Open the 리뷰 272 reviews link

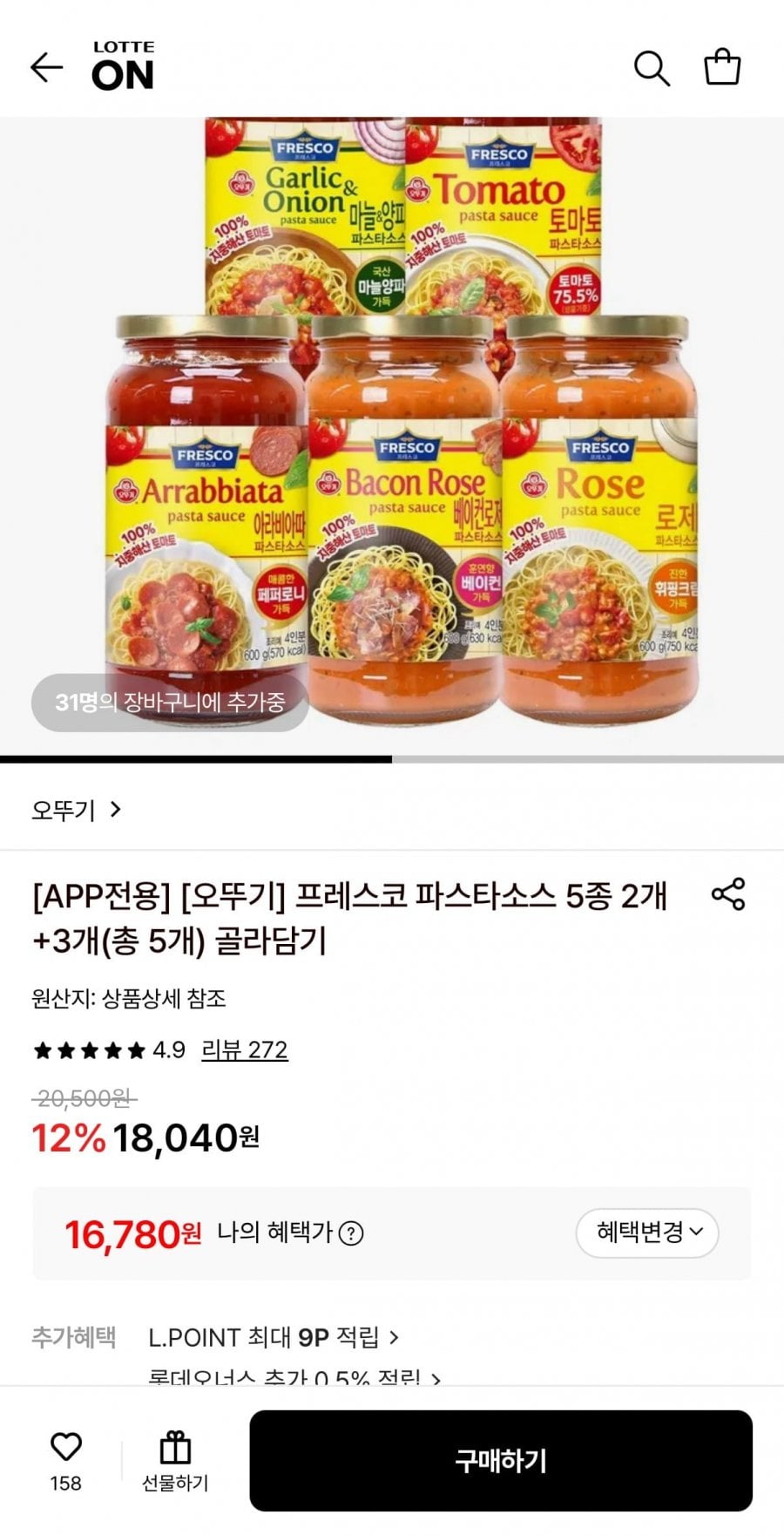pyautogui.click(x=244, y=1049)
